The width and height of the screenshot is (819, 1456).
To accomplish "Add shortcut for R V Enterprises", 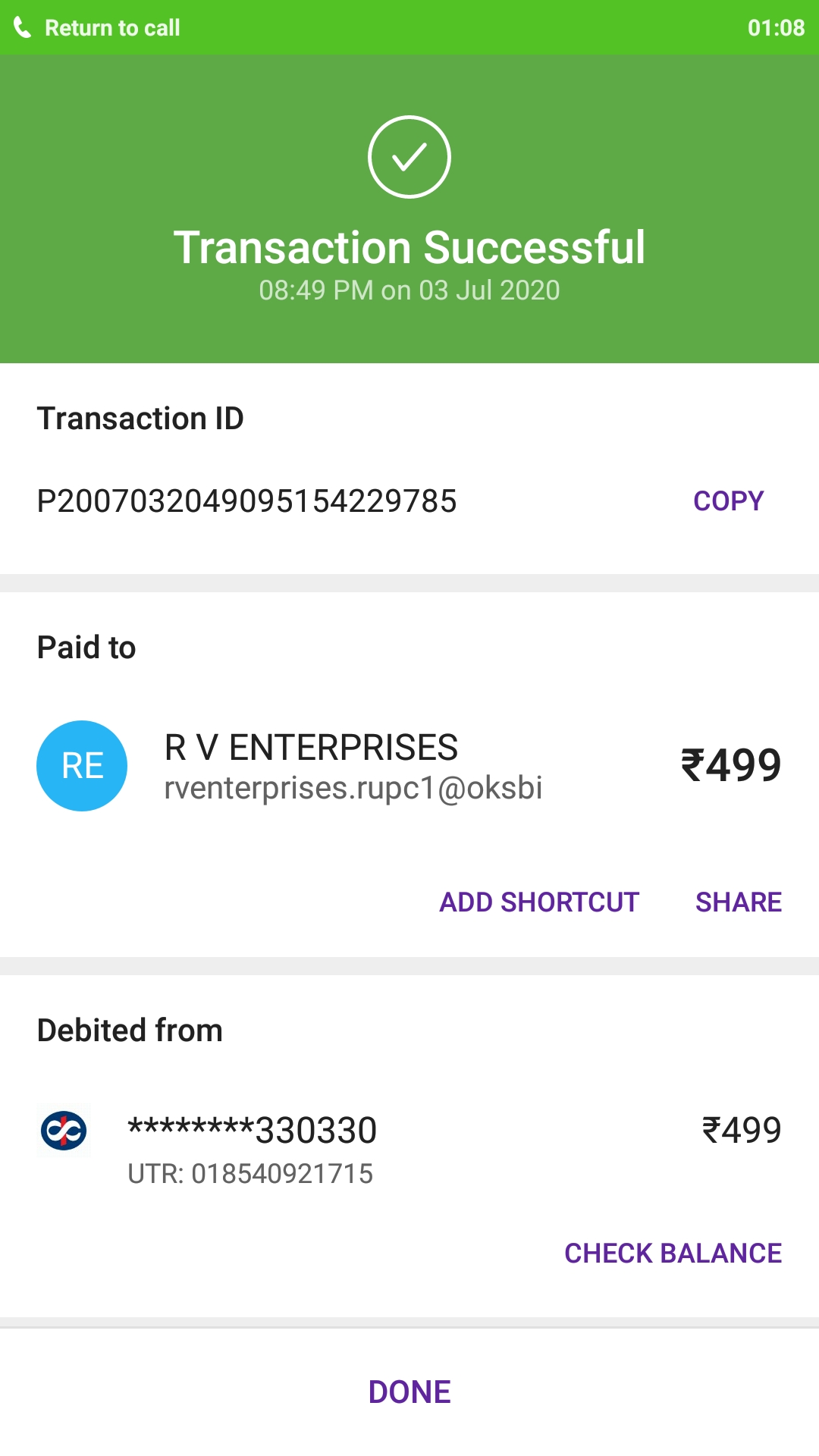I will [539, 902].
